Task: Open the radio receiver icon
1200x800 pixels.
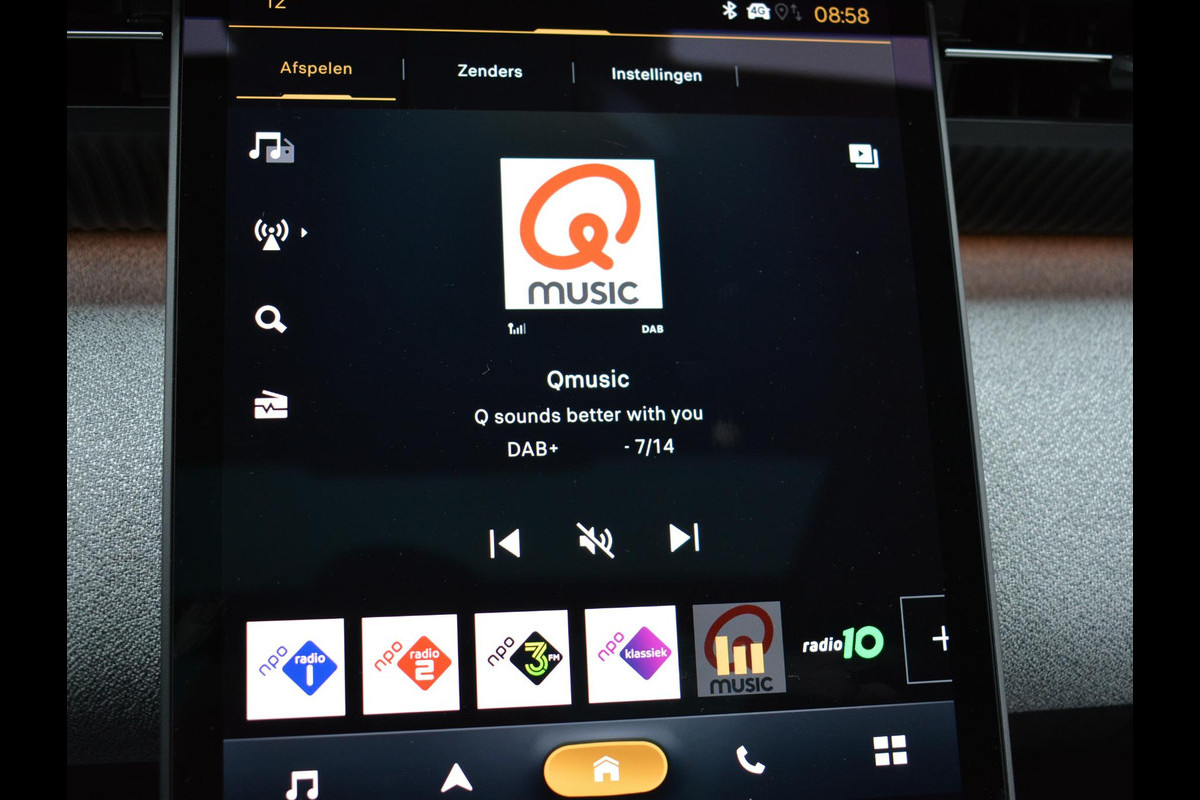Action: [x=270, y=405]
